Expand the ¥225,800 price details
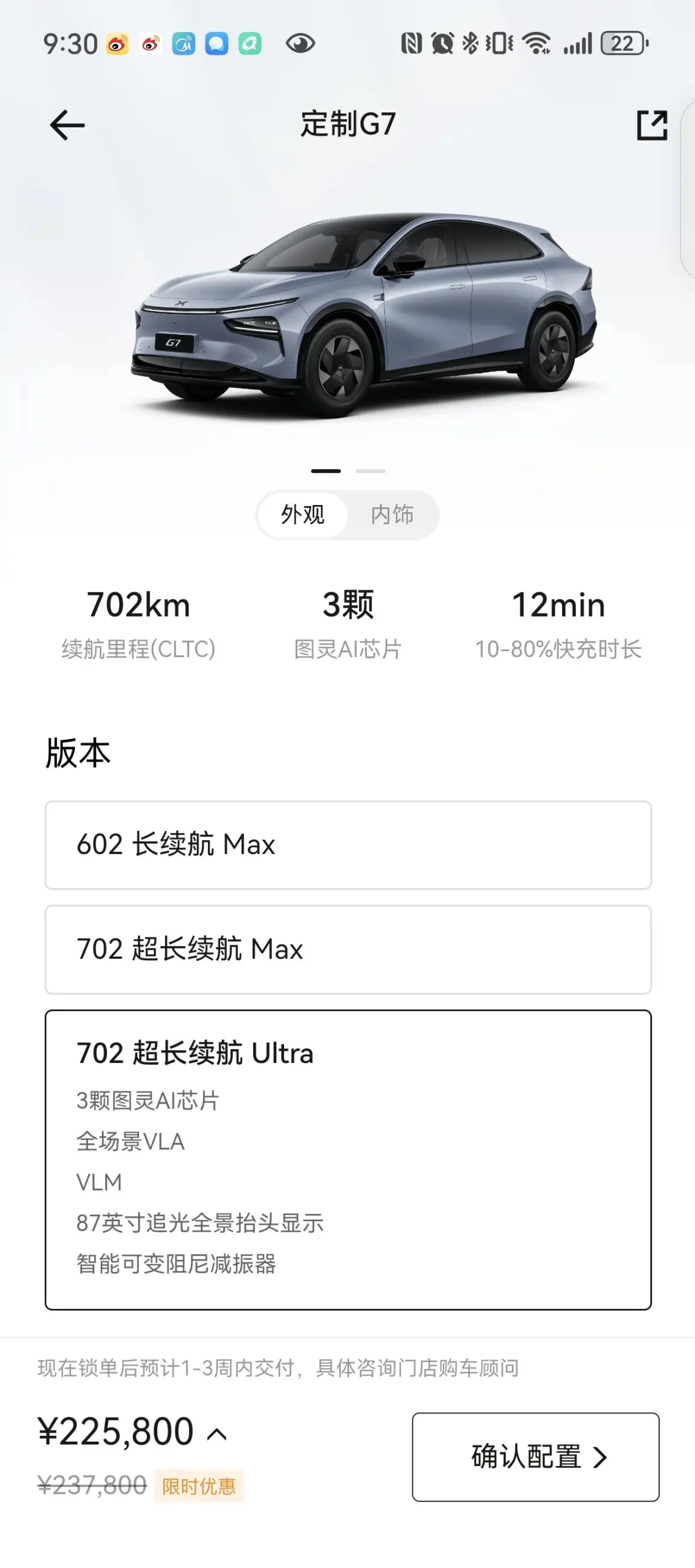Screen dimensions: 695x1568 tap(217, 1433)
